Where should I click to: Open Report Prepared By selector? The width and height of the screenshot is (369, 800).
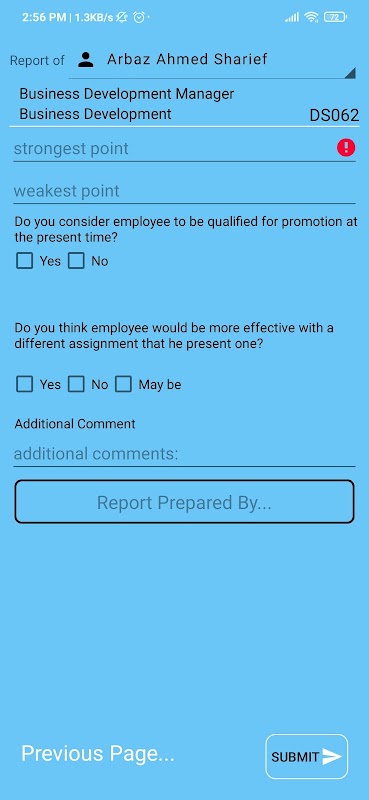pos(184,502)
